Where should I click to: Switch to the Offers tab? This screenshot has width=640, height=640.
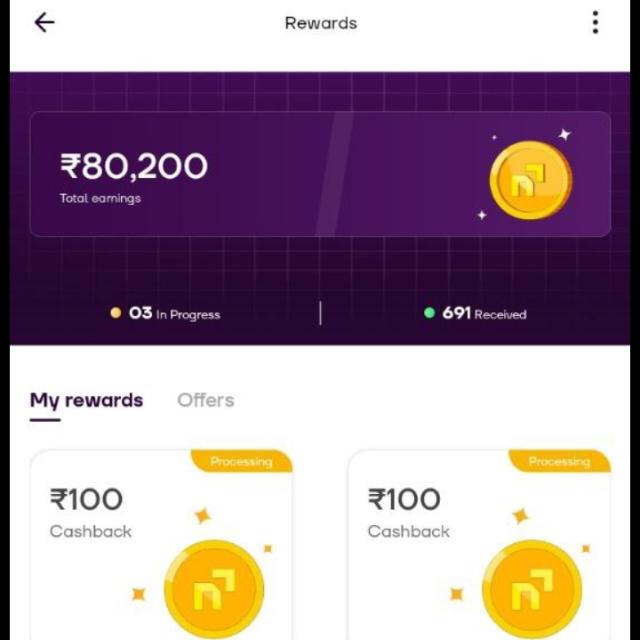tap(205, 400)
